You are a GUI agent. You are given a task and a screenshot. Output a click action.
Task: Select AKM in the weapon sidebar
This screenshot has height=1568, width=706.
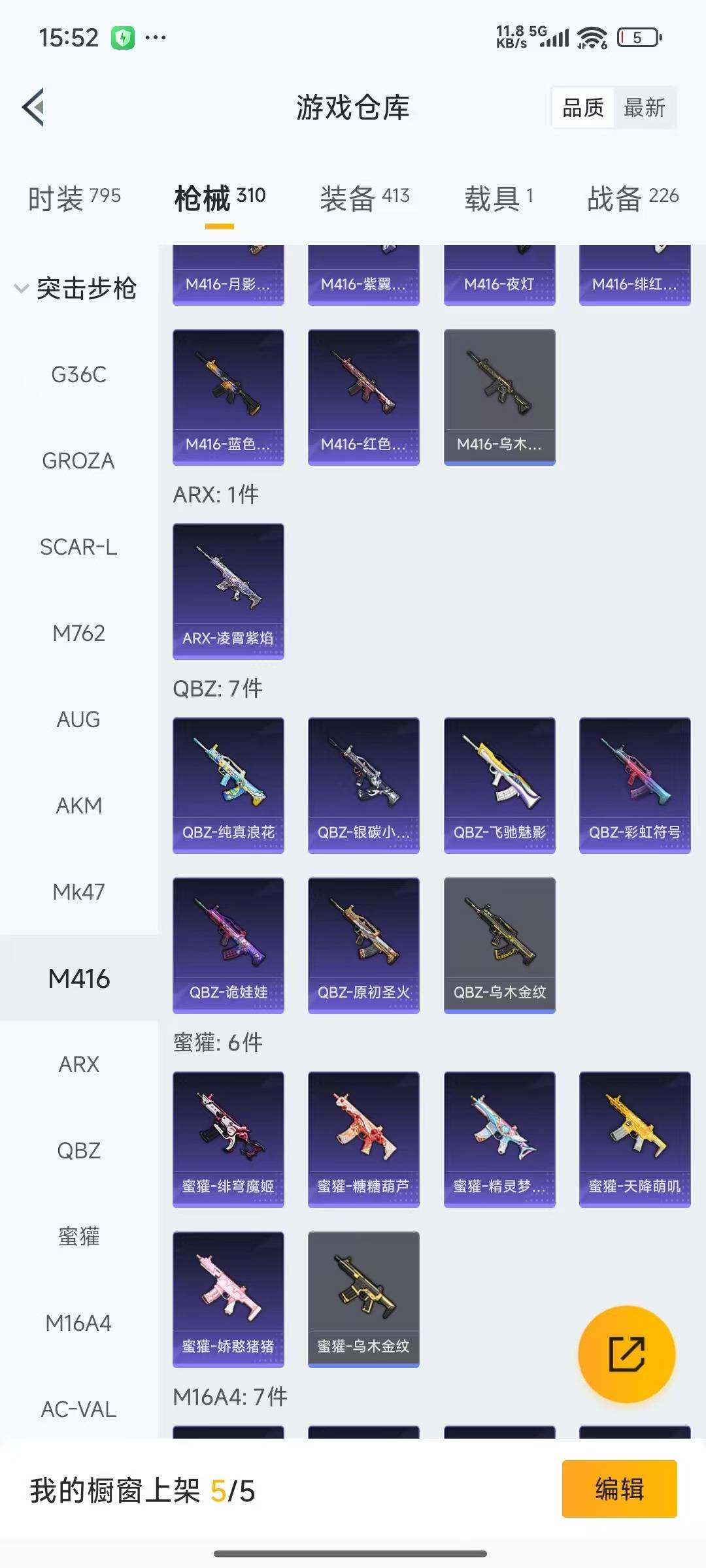coord(78,806)
